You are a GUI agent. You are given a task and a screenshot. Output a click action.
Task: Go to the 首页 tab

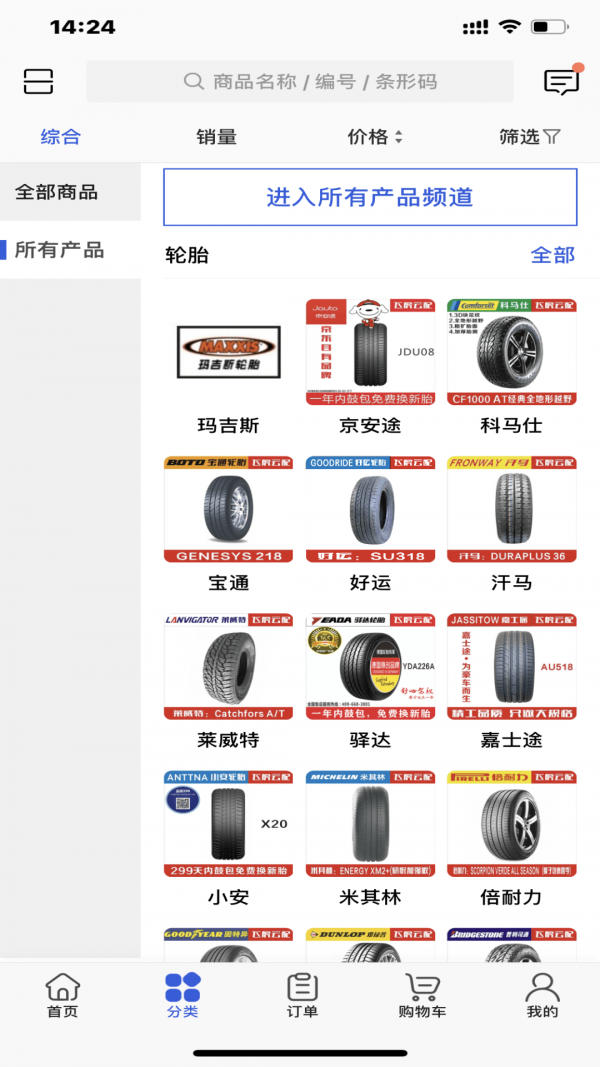pyautogui.click(x=62, y=996)
